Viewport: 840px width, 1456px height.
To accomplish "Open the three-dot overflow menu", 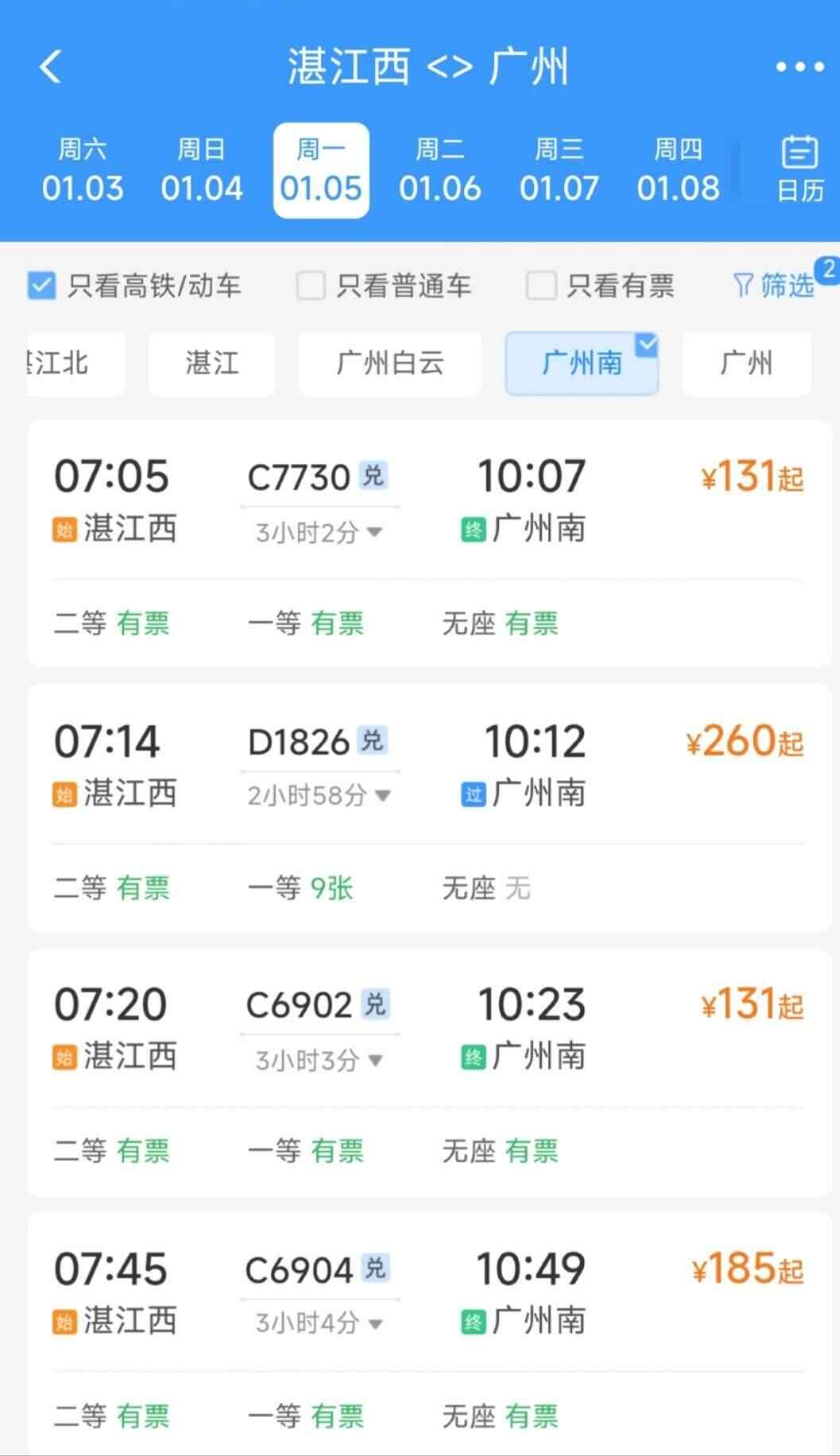I will 799,67.
